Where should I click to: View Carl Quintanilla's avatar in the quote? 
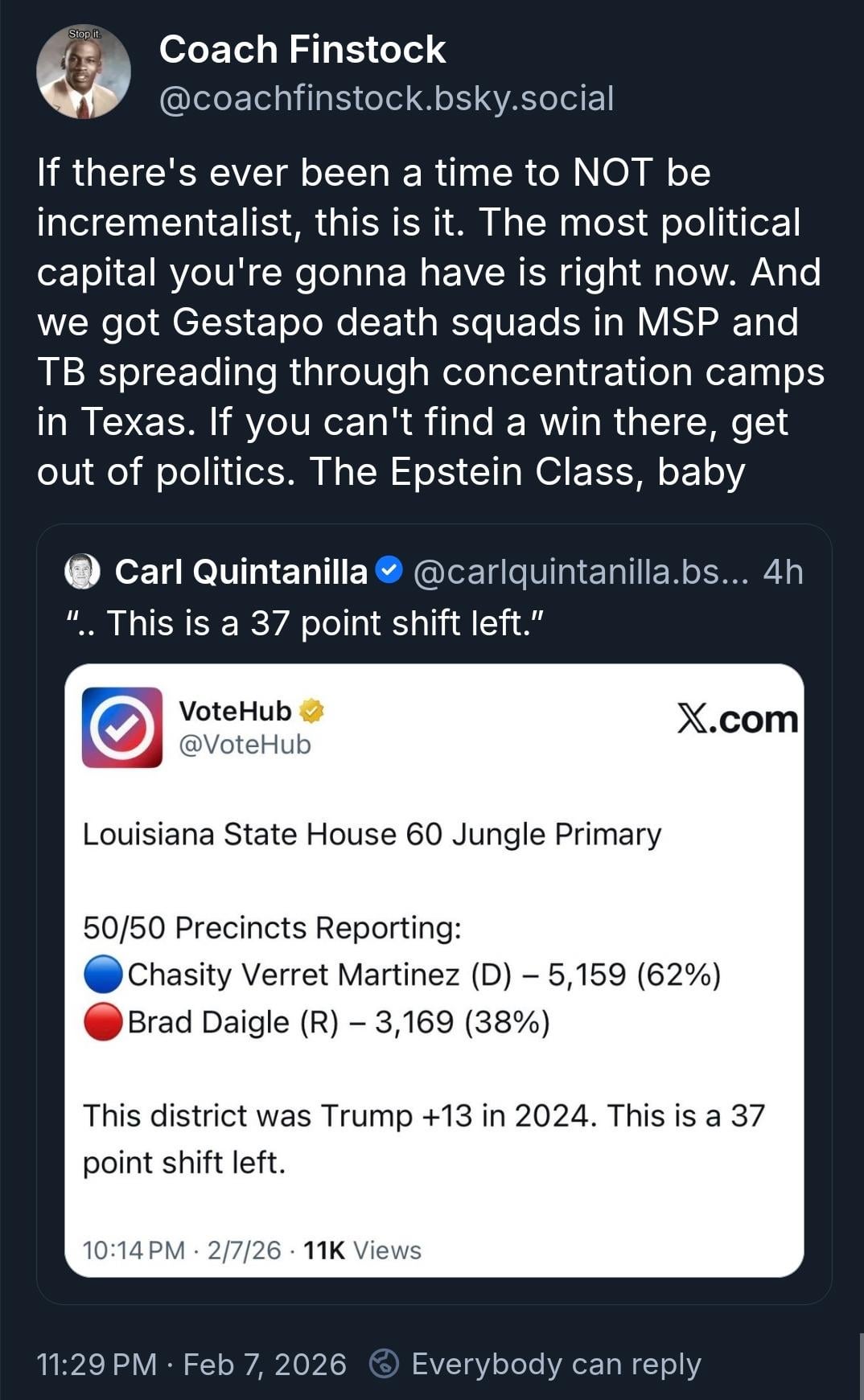[x=82, y=572]
